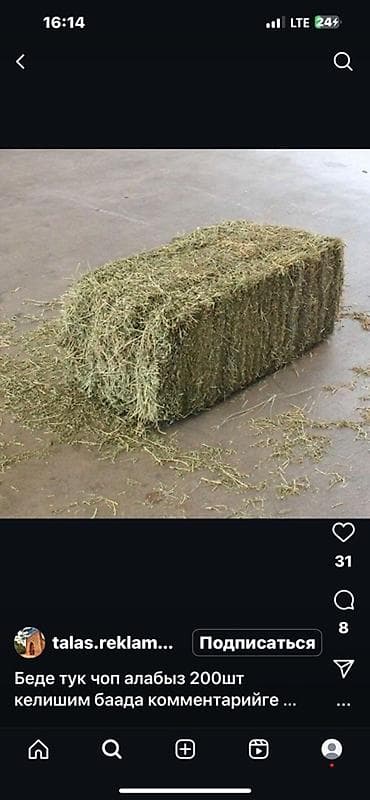Screen dimensions: 370x800
Task: Switch to the Reels tab
Action: coord(259,749)
